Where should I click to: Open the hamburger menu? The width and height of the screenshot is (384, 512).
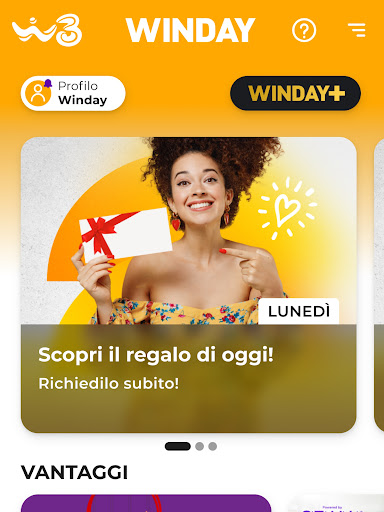point(357,30)
